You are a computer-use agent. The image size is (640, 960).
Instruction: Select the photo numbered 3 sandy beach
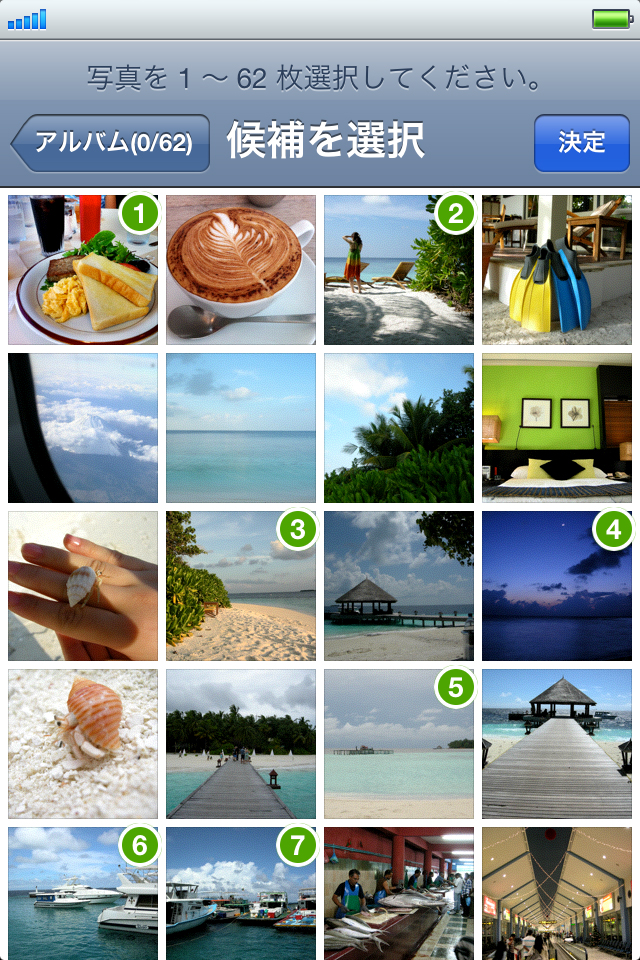pos(241,586)
